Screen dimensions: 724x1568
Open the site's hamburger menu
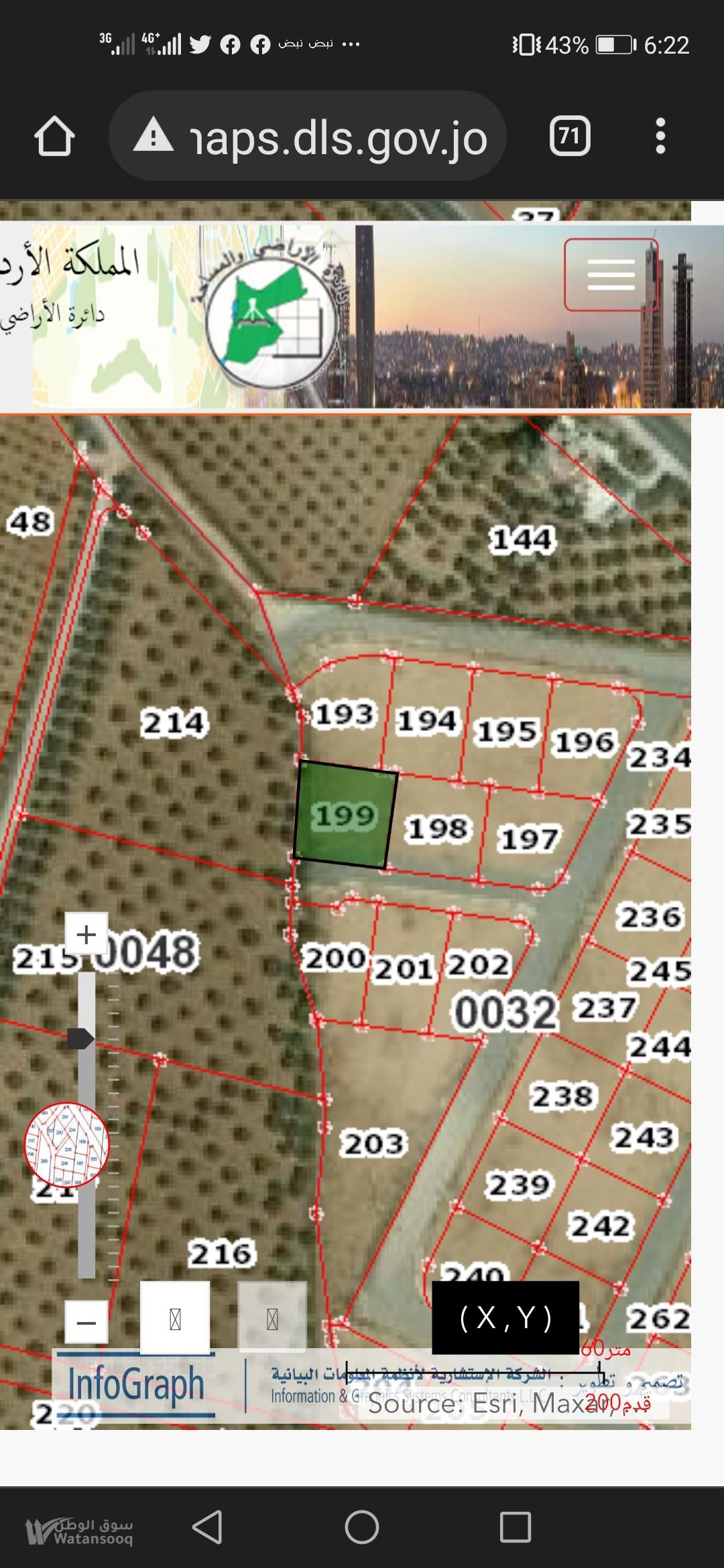pos(611,275)
